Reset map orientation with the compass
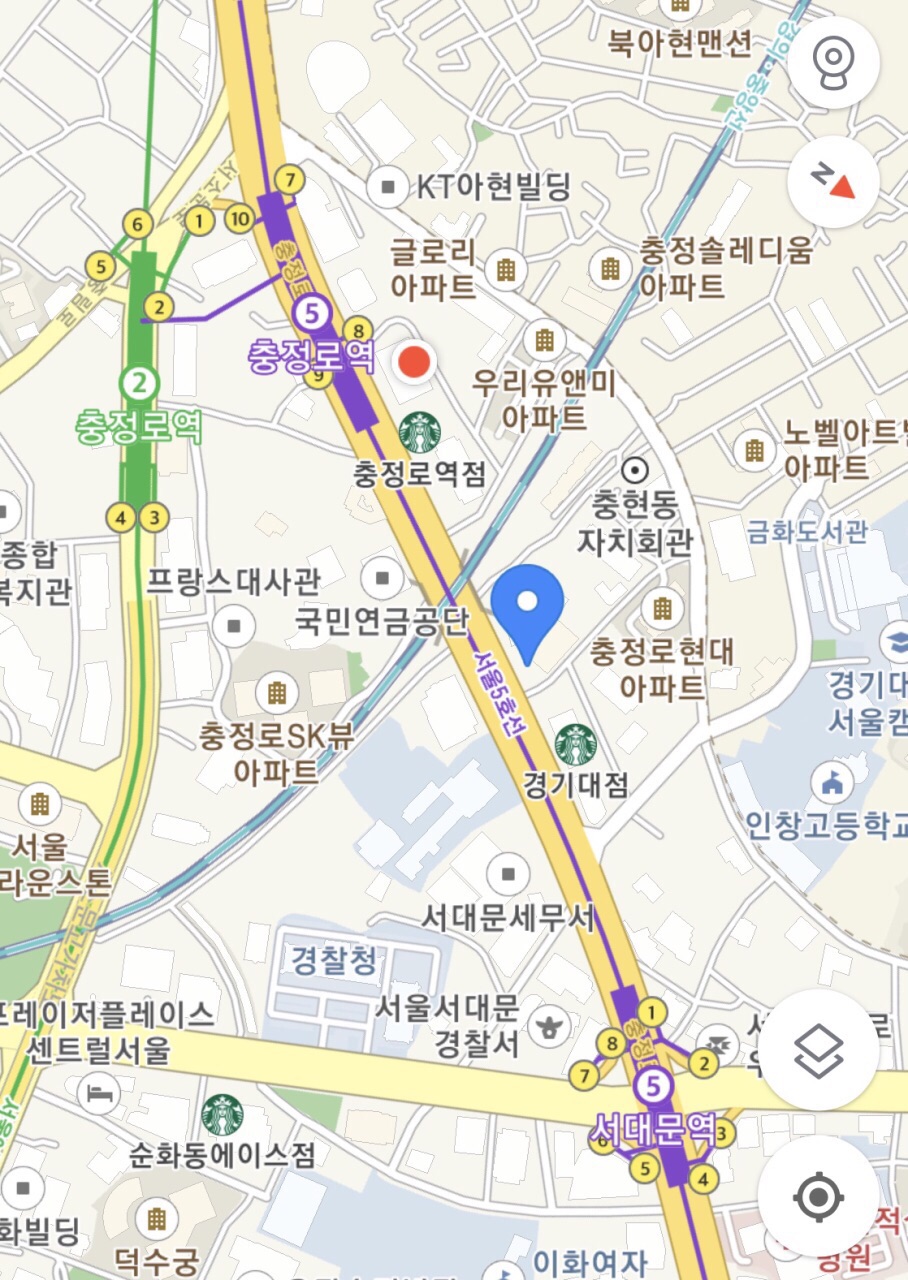Viewport: 908px width, 1280px height. click(x=834, y=182)
